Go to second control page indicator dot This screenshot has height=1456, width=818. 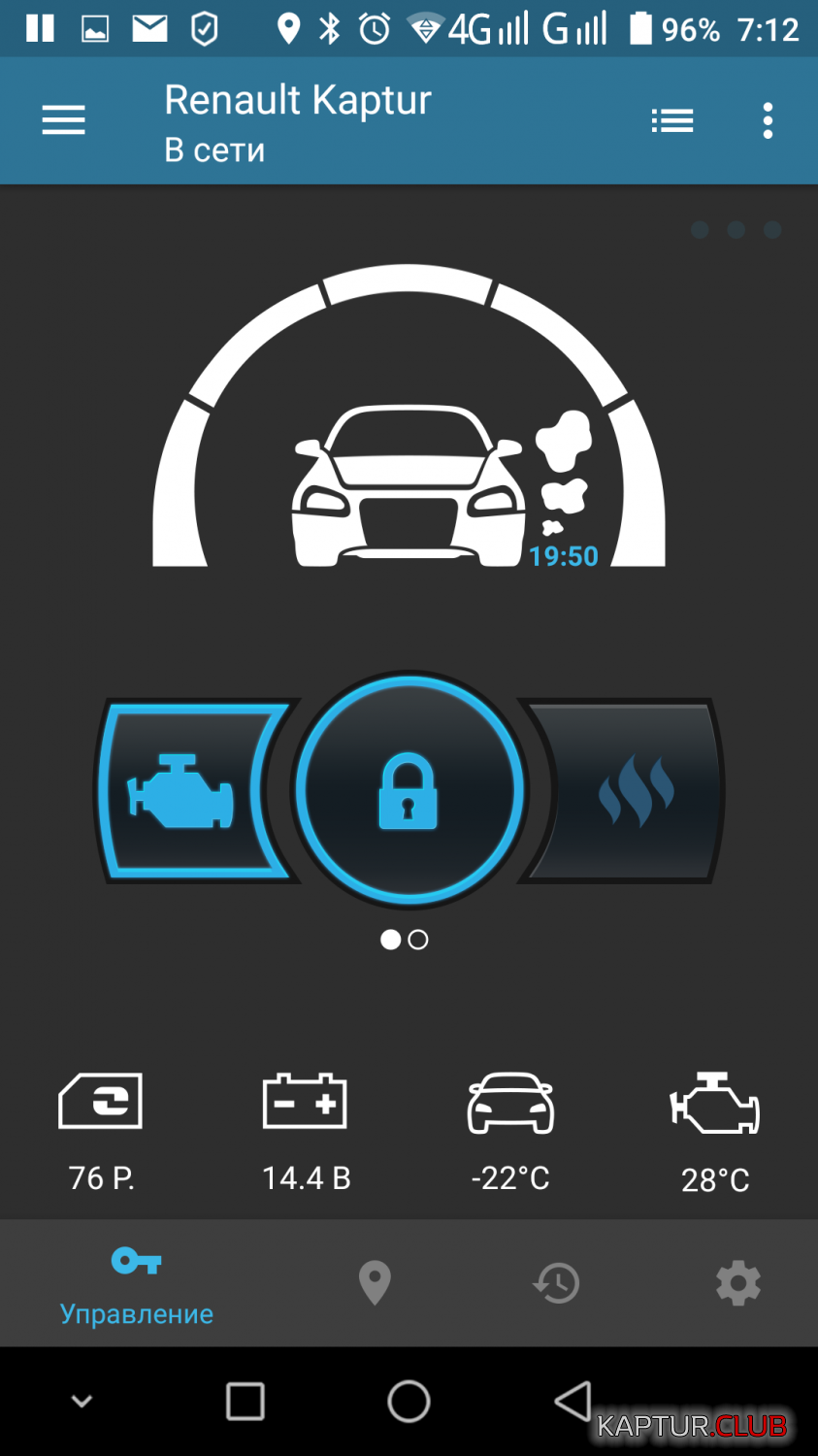[418, 940]
